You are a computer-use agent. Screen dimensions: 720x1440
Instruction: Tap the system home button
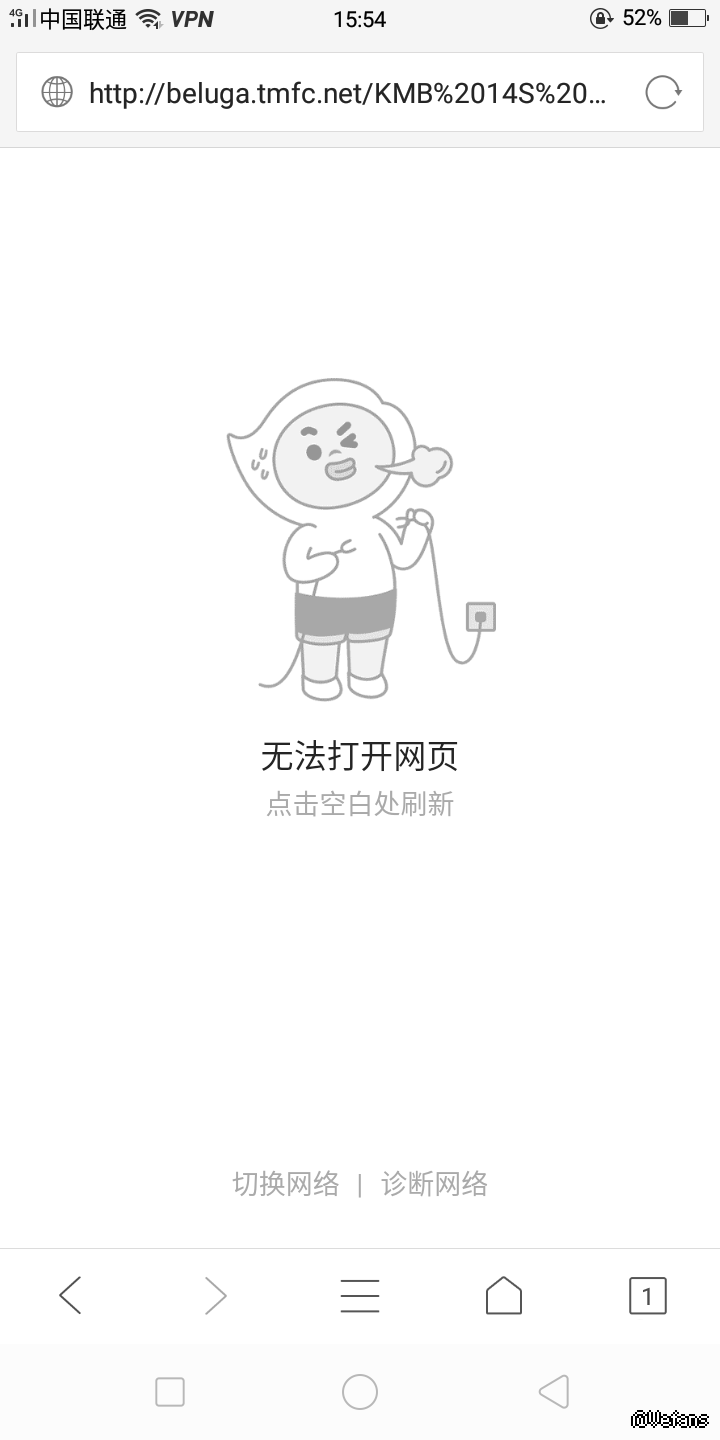tap(360, 1391)
